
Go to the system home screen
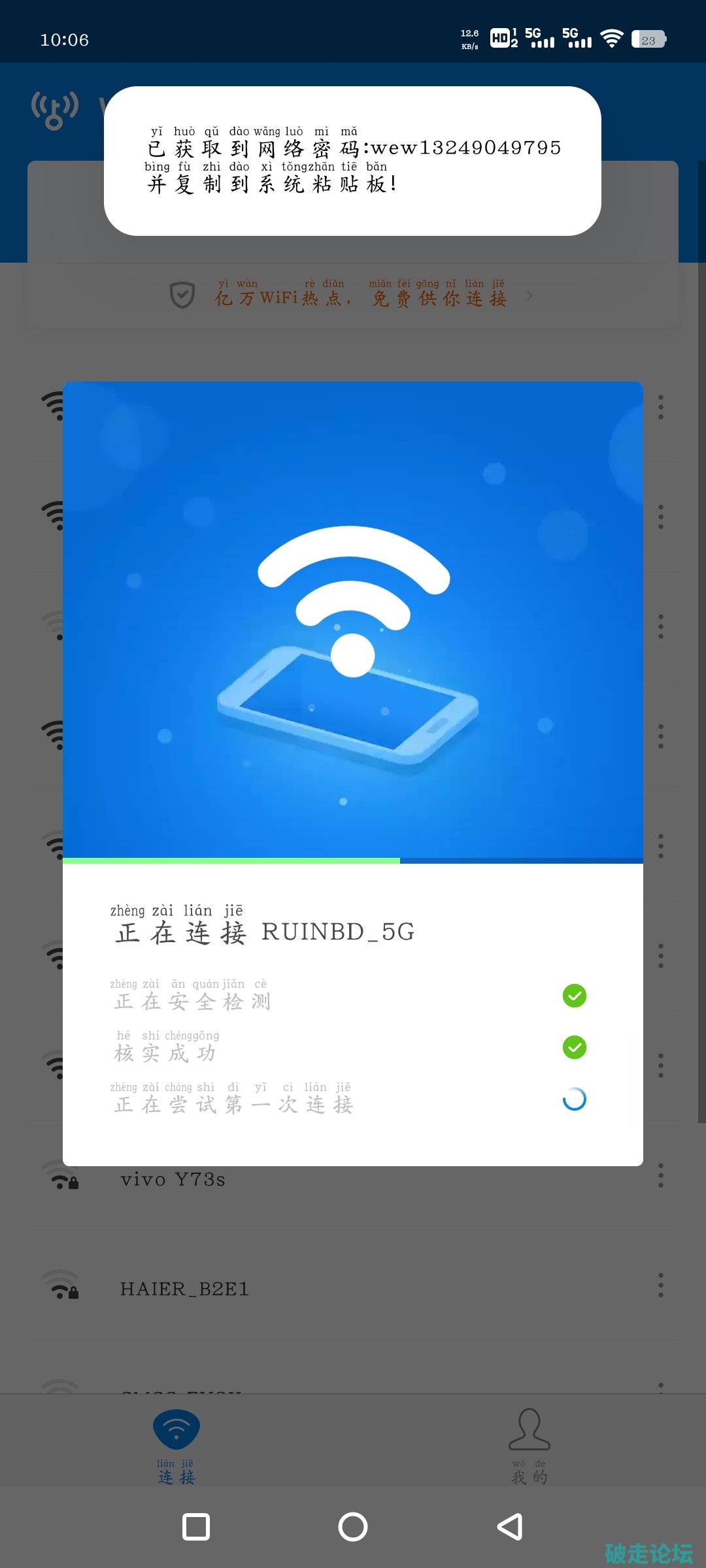coord(353,1527)
